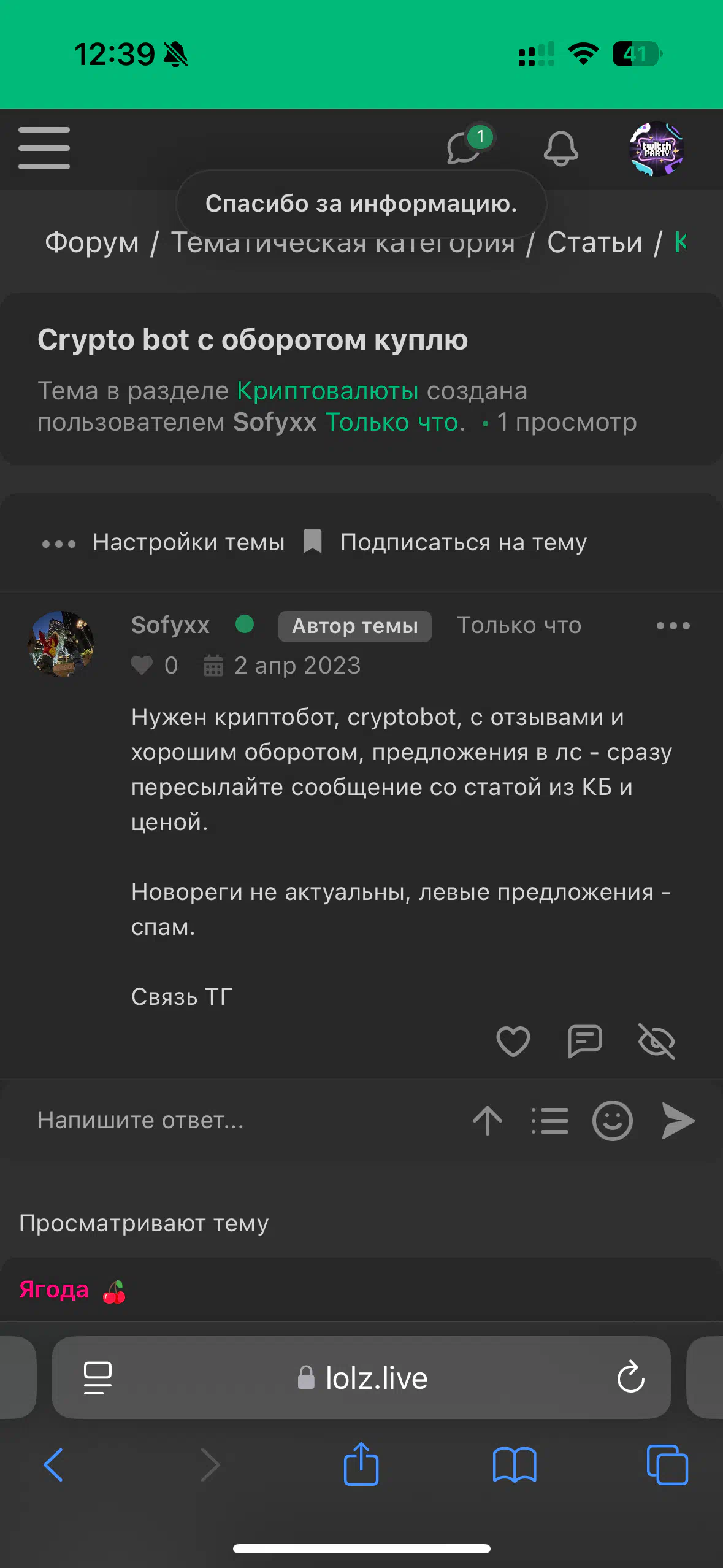Reload the lolz.live page

pyautogui.click(x=630, y=1377)
